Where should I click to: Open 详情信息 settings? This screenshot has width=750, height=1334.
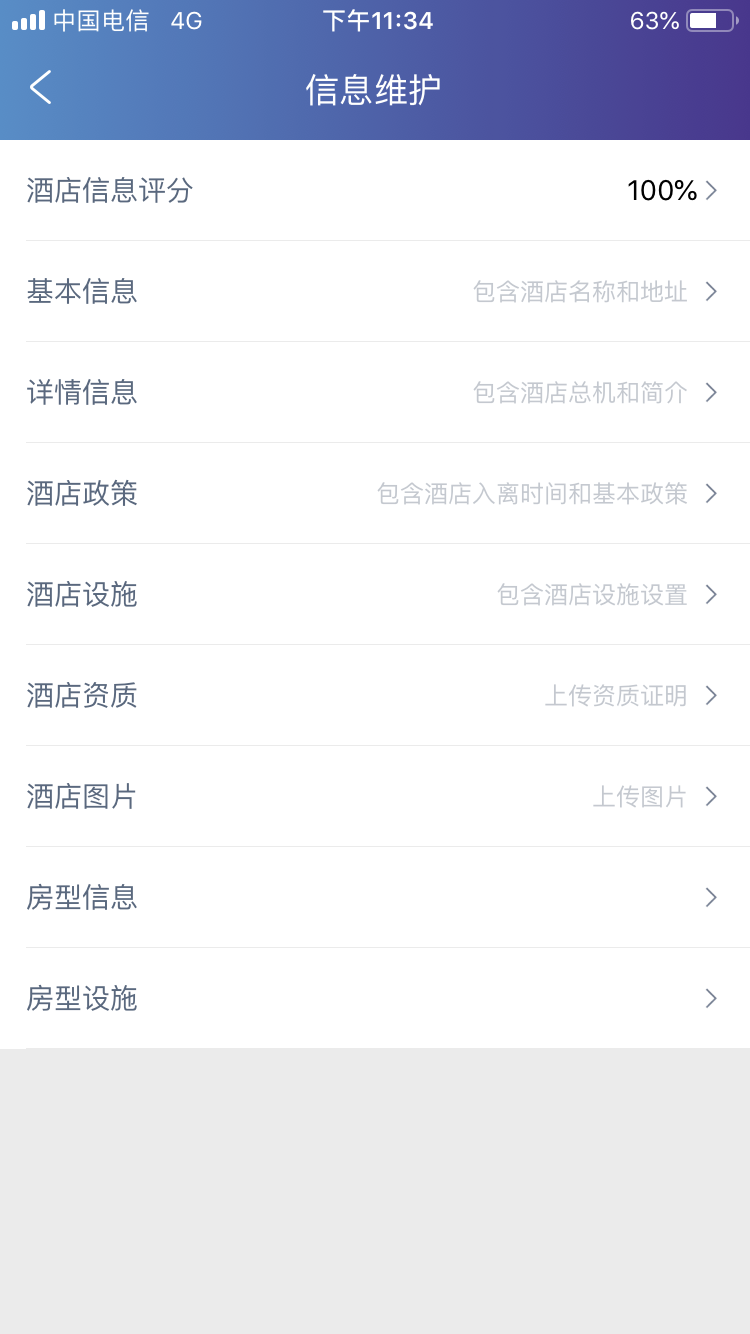(x=375, y=392)
